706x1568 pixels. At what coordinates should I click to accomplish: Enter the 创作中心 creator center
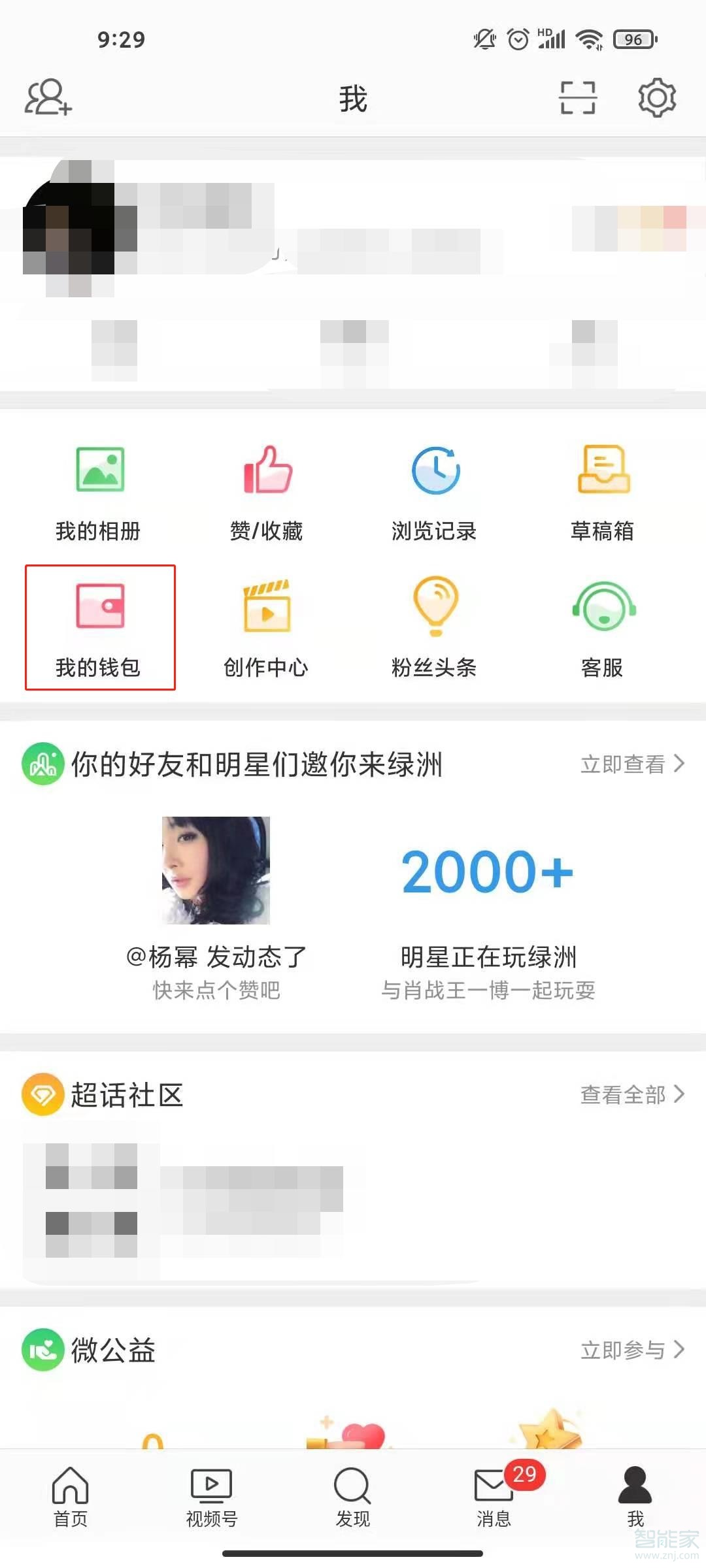[x=265, y=626]
